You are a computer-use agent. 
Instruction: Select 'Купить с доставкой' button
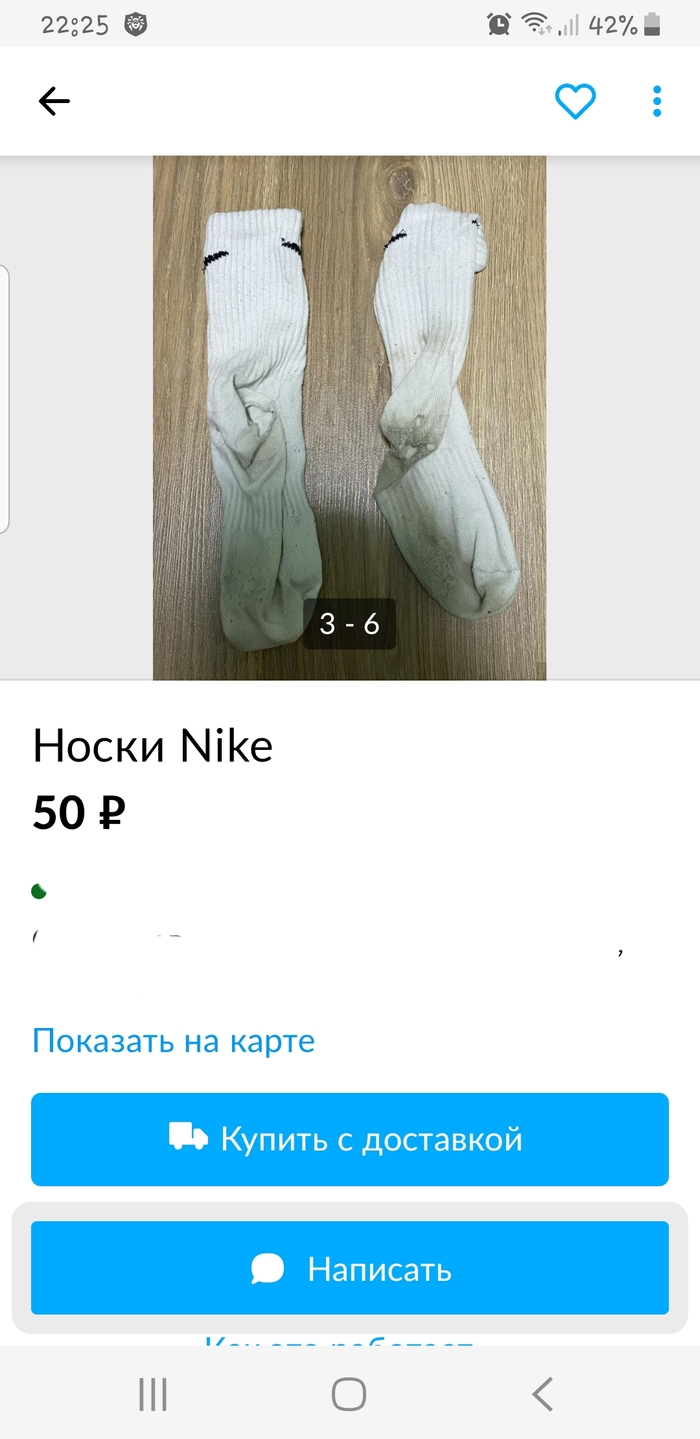[349, 1139]
